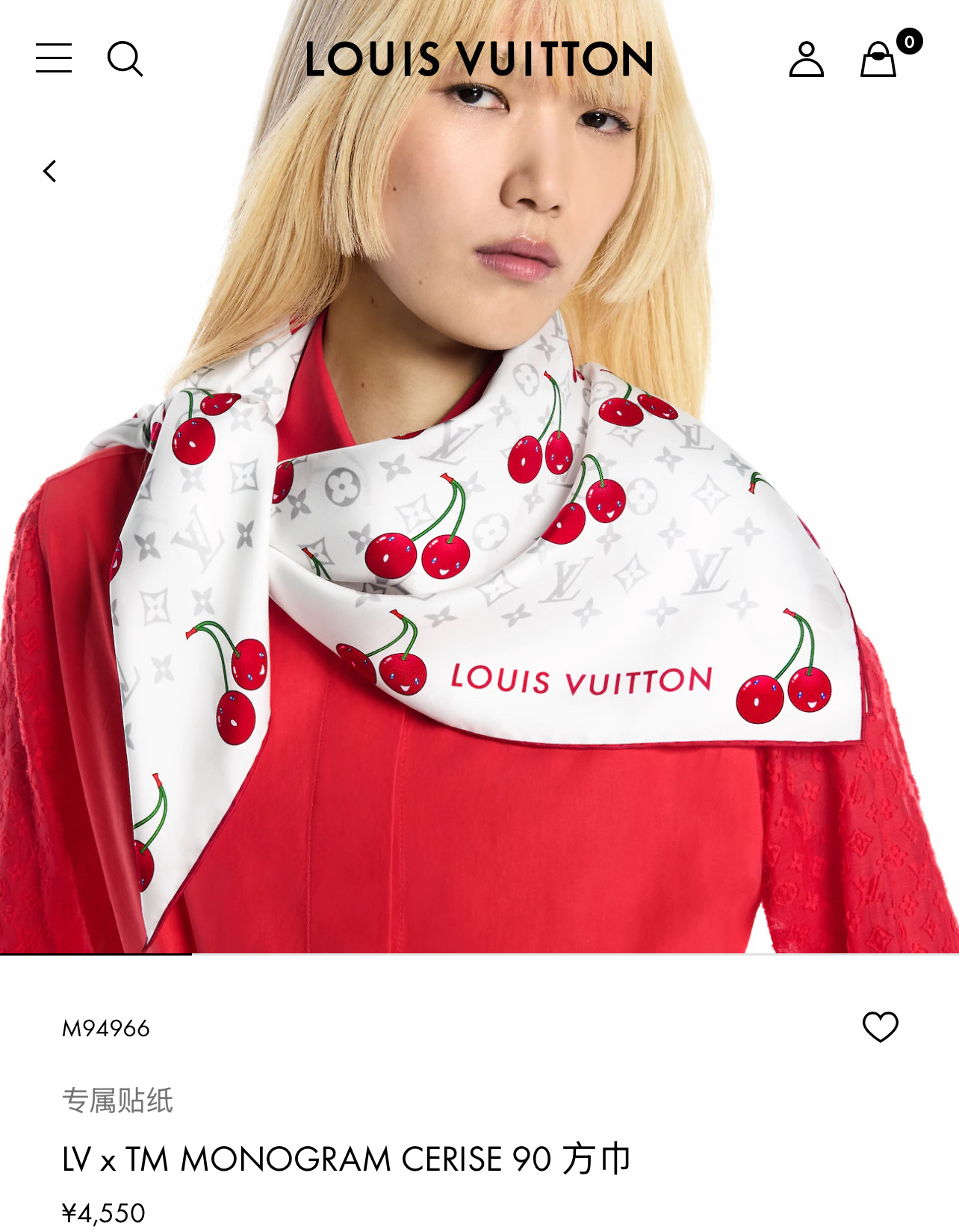Open the shopping bag
The width and height of the screenshot is (959, 1232).
tap(878, 60)
